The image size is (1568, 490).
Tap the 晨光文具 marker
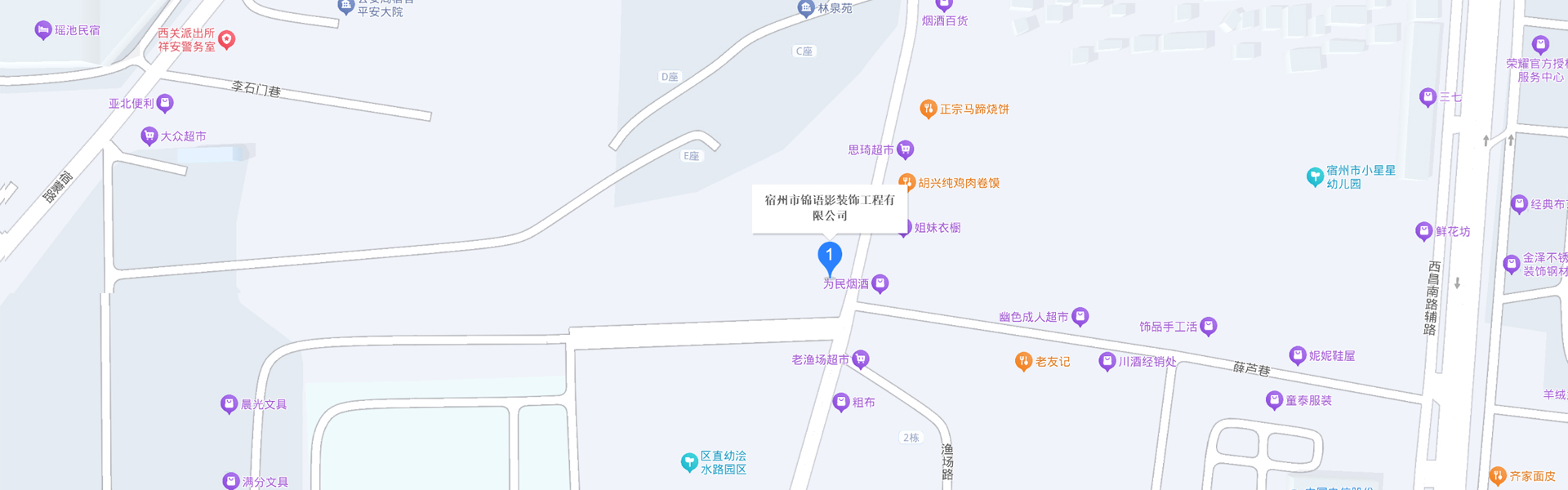[x=229, y=404]
